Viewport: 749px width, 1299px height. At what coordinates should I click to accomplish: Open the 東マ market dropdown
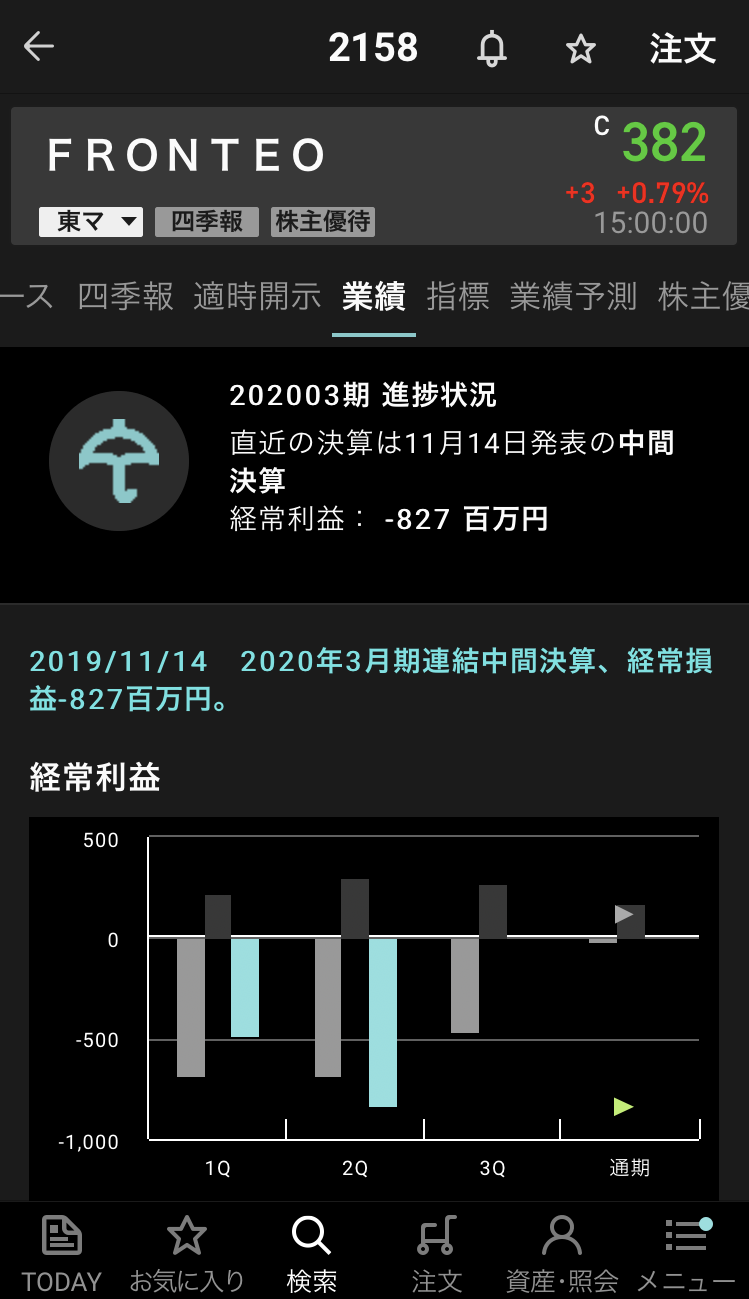pyautogui.click(x=91, y=221)
